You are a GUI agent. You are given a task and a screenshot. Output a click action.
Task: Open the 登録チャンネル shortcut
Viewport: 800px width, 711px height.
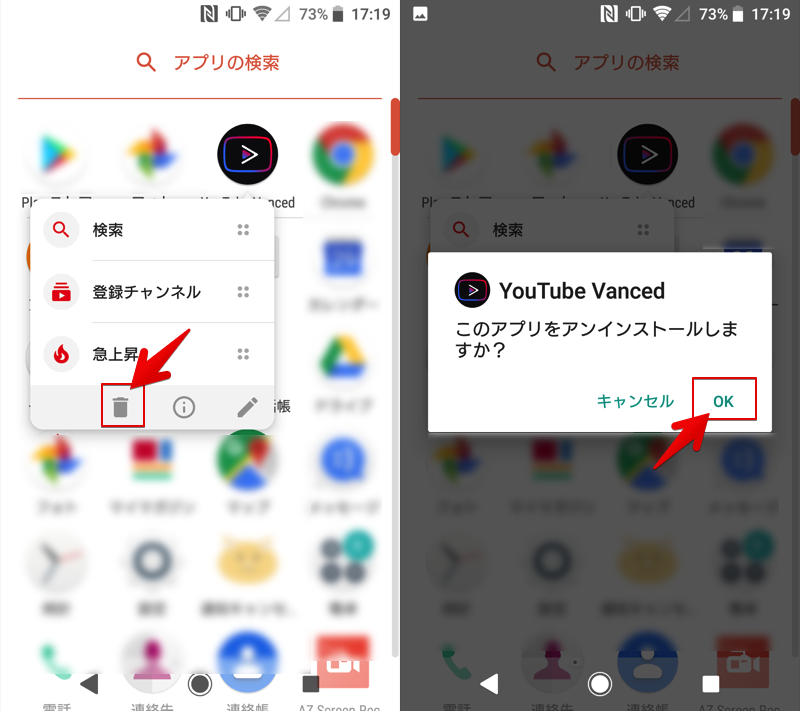click(x=146, y=292)
